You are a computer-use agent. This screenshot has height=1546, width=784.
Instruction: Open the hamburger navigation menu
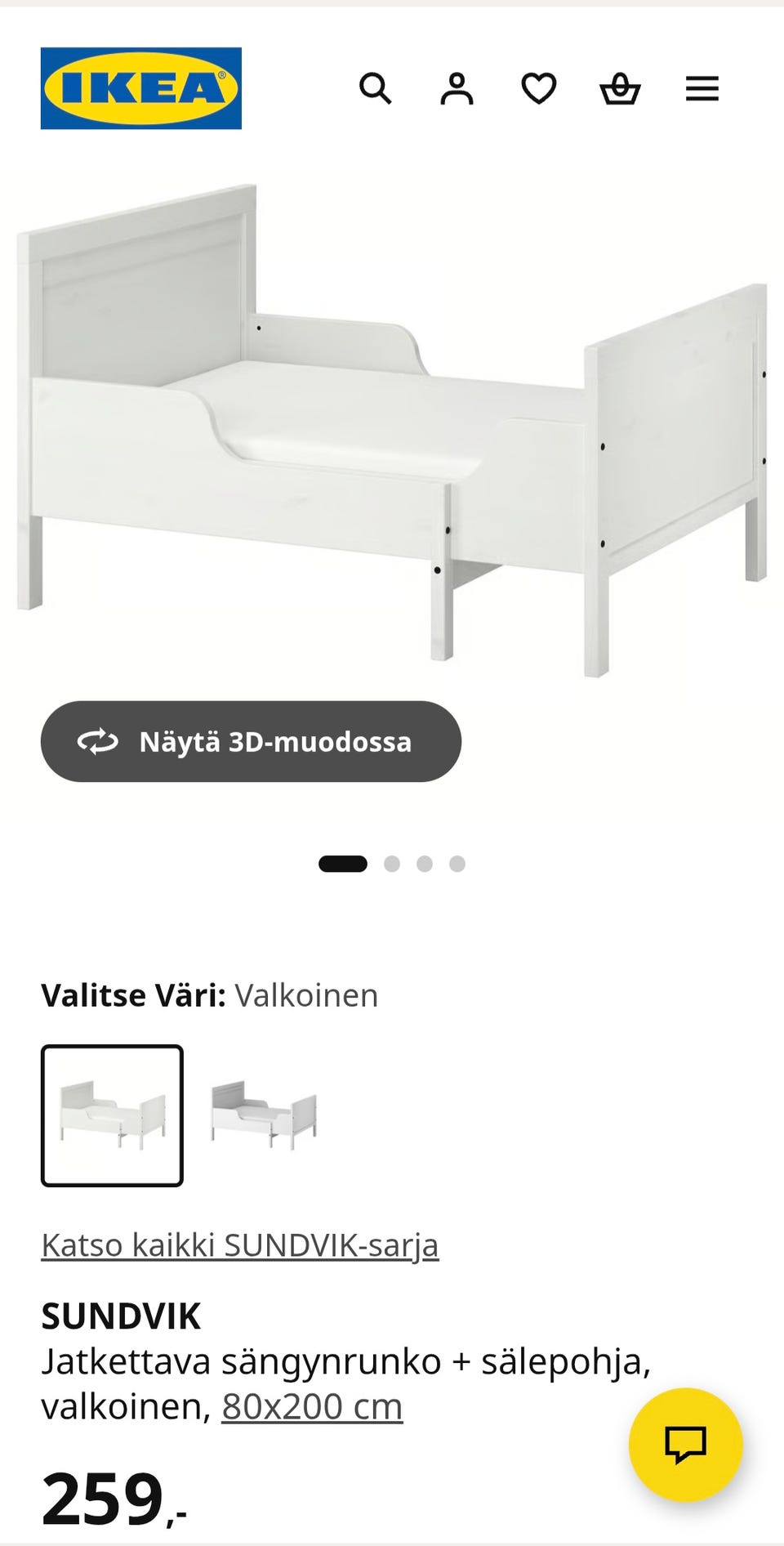coord(701,88)
